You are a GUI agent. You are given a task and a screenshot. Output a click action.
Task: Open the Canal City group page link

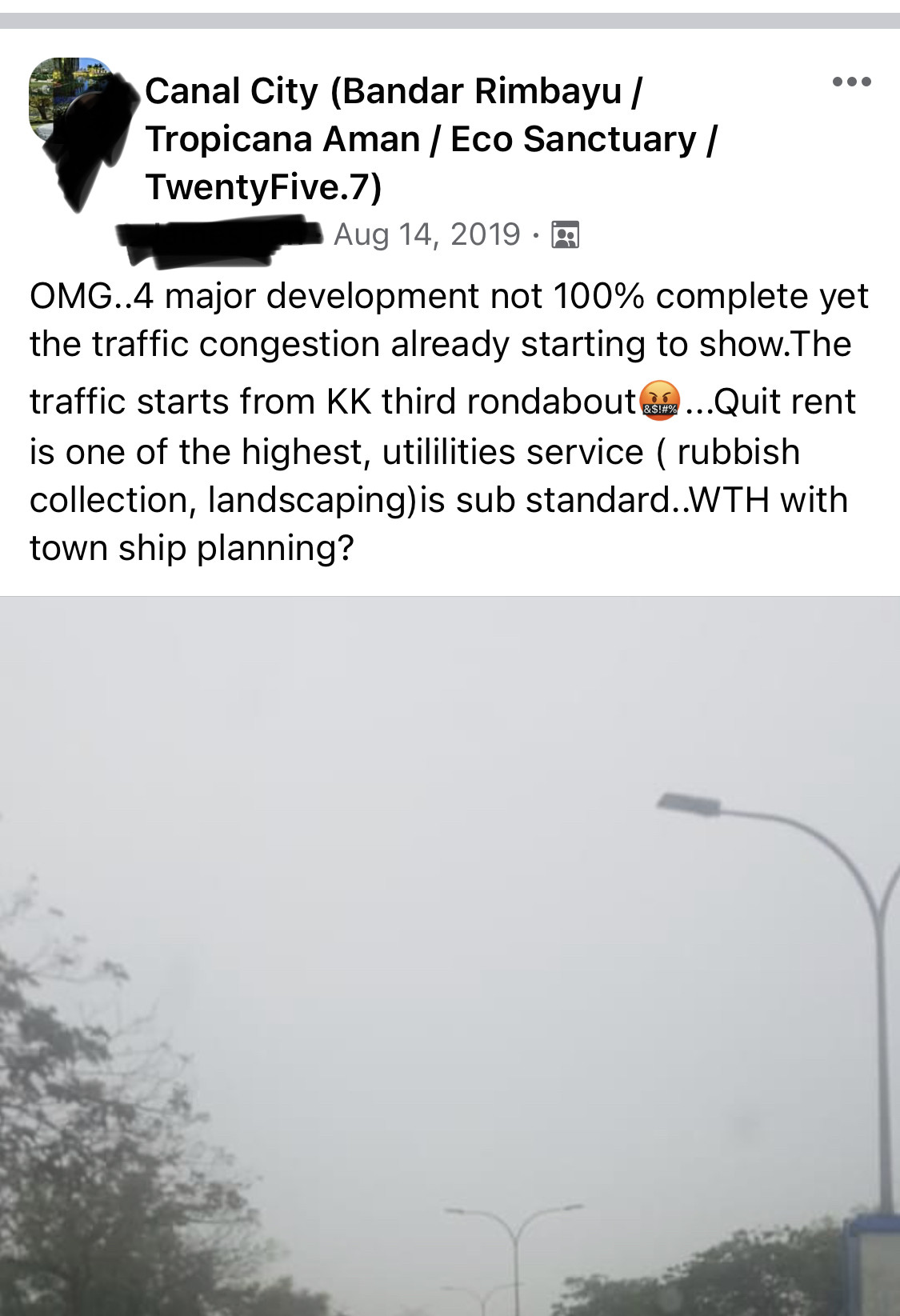pos(431,139)
